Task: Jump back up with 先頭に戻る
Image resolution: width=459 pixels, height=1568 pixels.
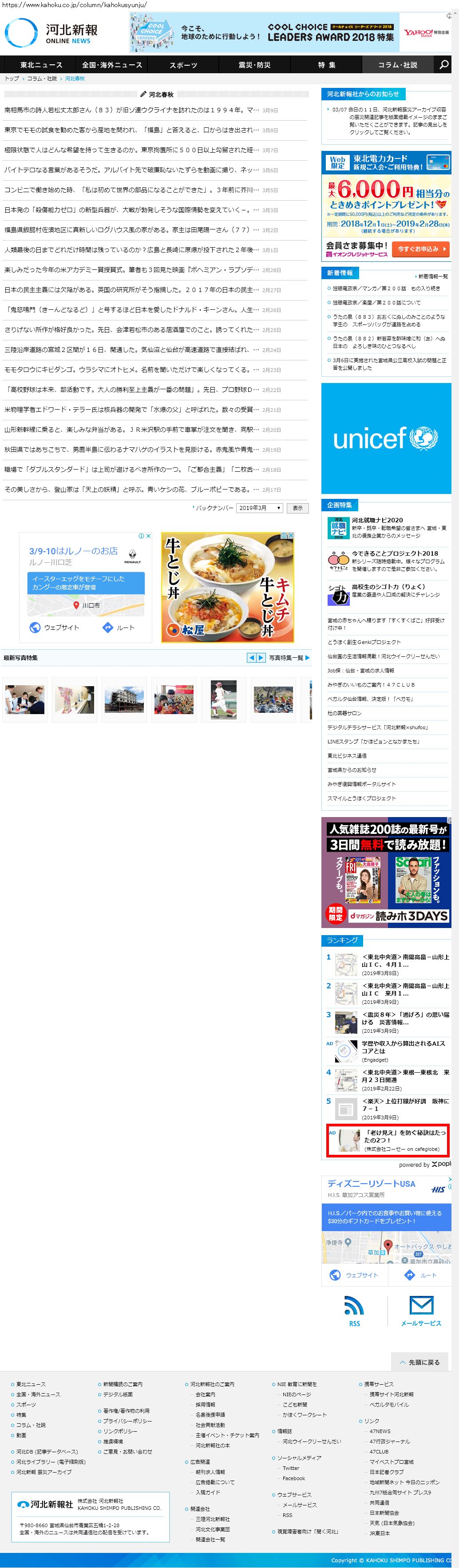Action: click(420, 1362)
